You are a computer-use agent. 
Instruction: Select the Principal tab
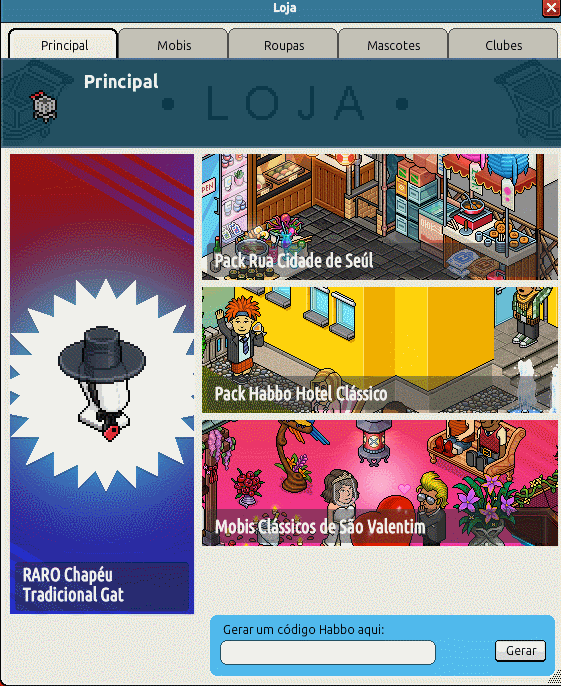(x=63, y=44)
